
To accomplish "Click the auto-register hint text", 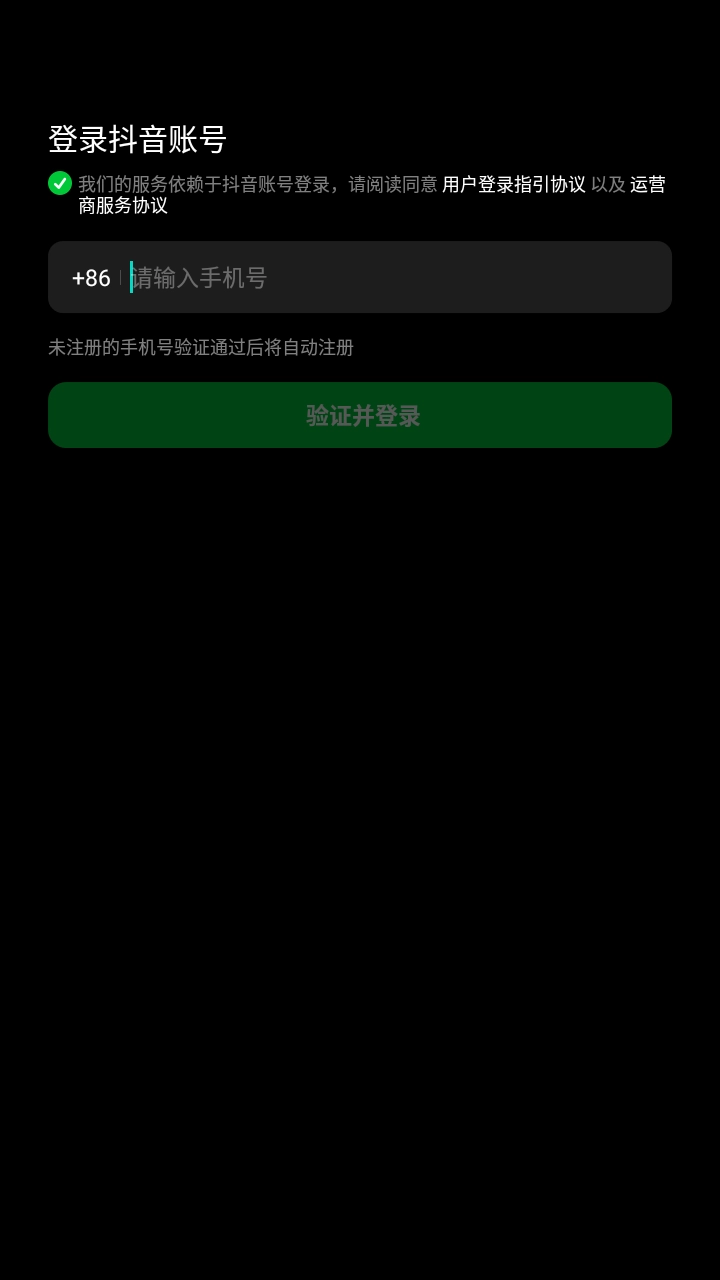I will point(201,348).
